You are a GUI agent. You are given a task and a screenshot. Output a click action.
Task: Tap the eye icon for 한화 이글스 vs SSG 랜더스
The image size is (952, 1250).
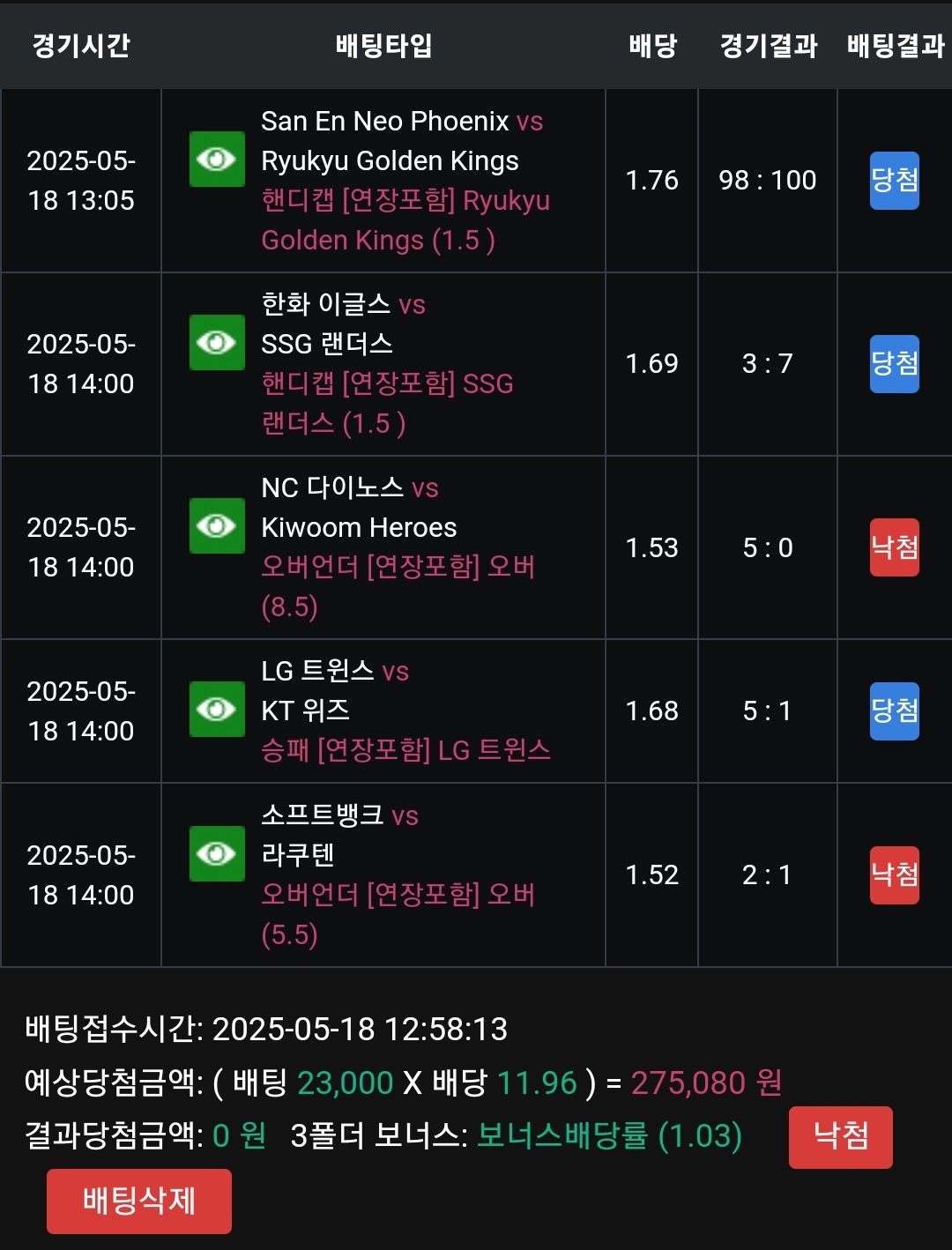tap(217, 342)
